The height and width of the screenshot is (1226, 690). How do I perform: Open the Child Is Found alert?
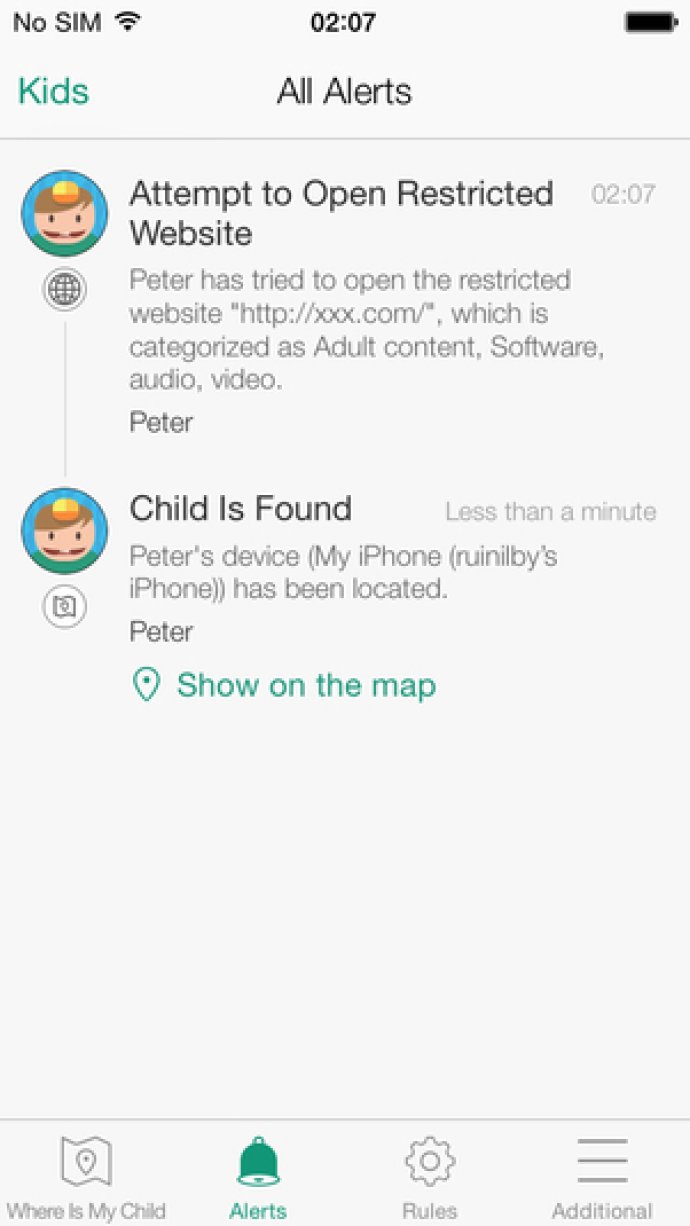point(345,595)
